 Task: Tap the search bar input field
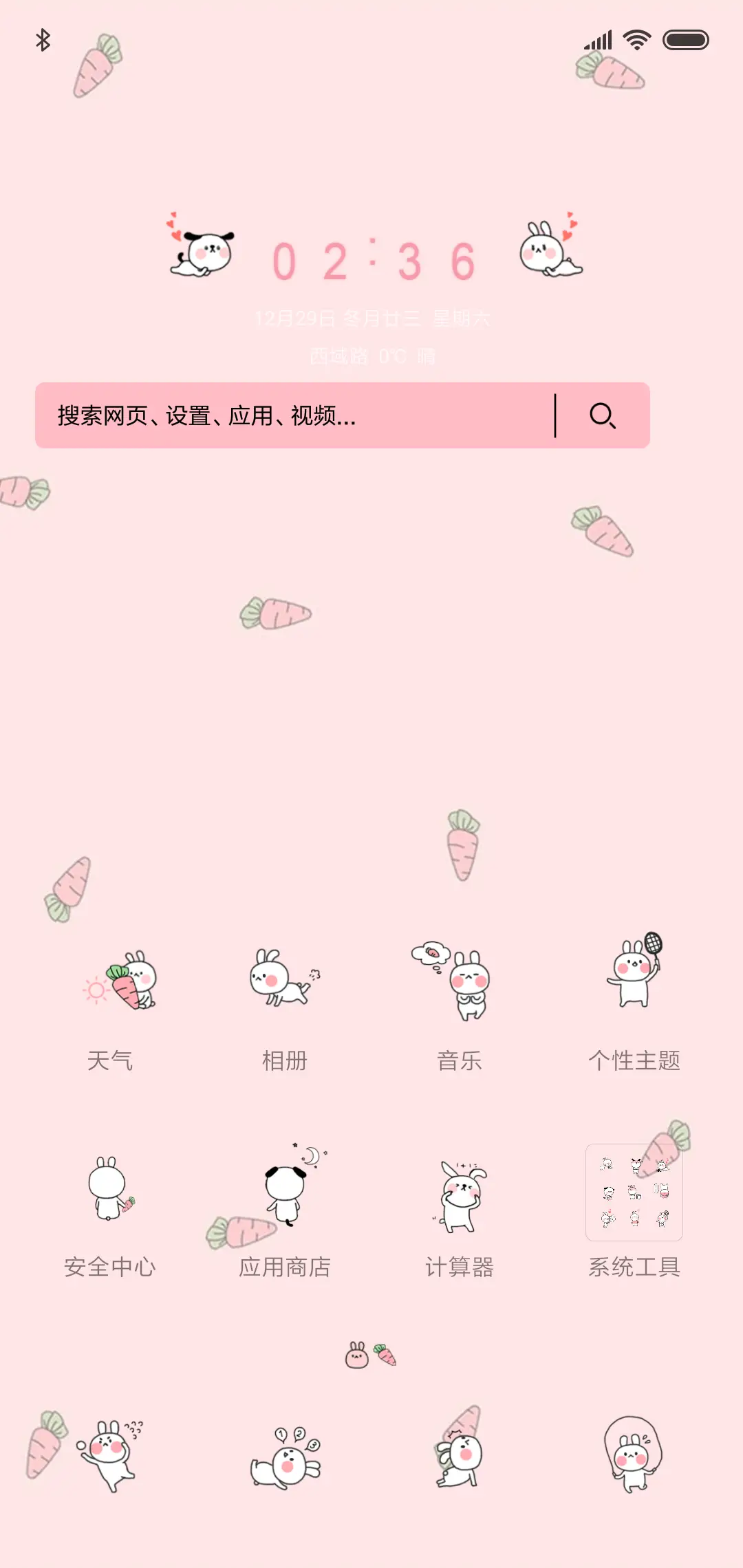275,415
